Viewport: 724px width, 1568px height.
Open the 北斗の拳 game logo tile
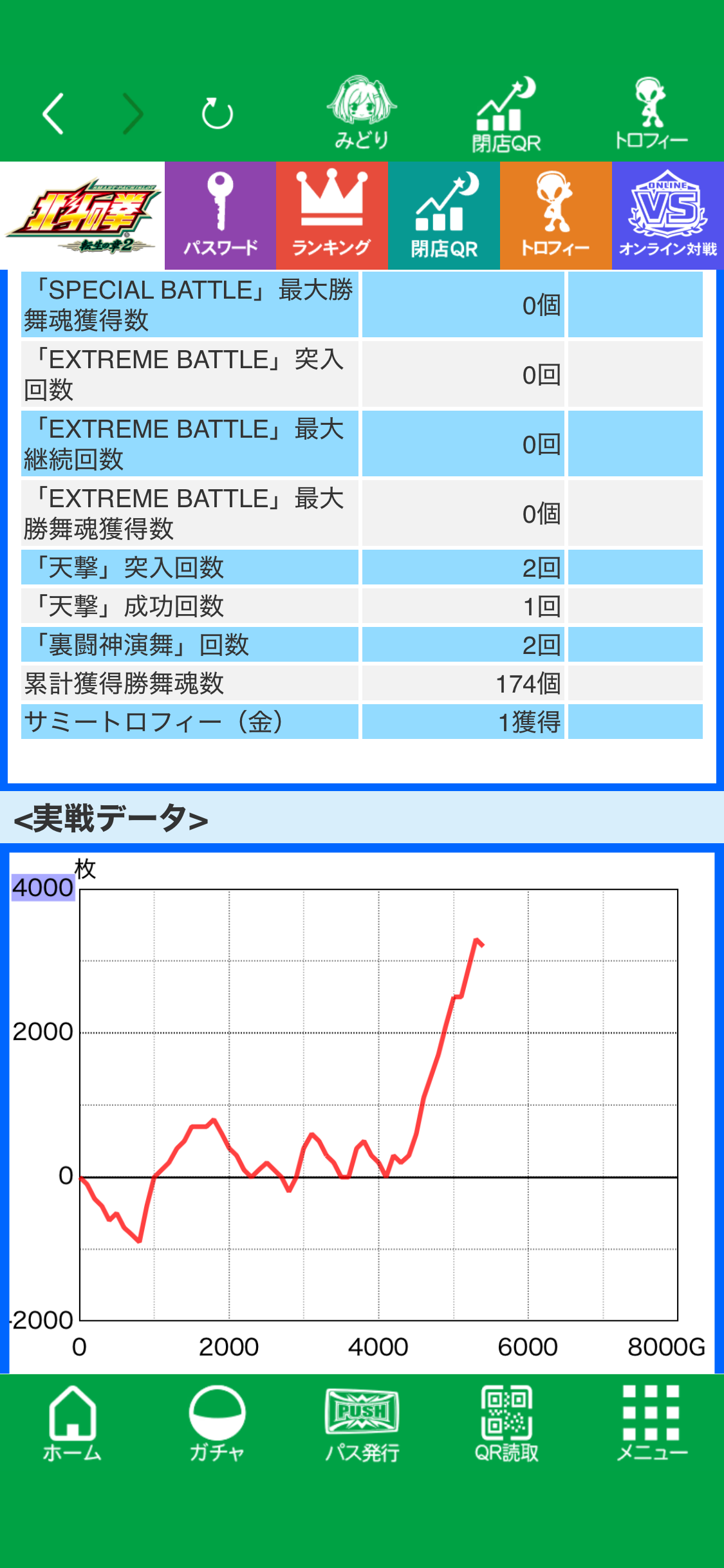(82, 216)
